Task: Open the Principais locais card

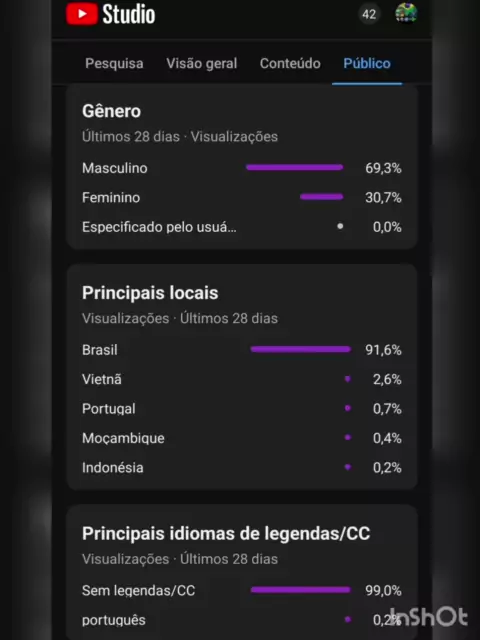Action: [x=242, y=377]
